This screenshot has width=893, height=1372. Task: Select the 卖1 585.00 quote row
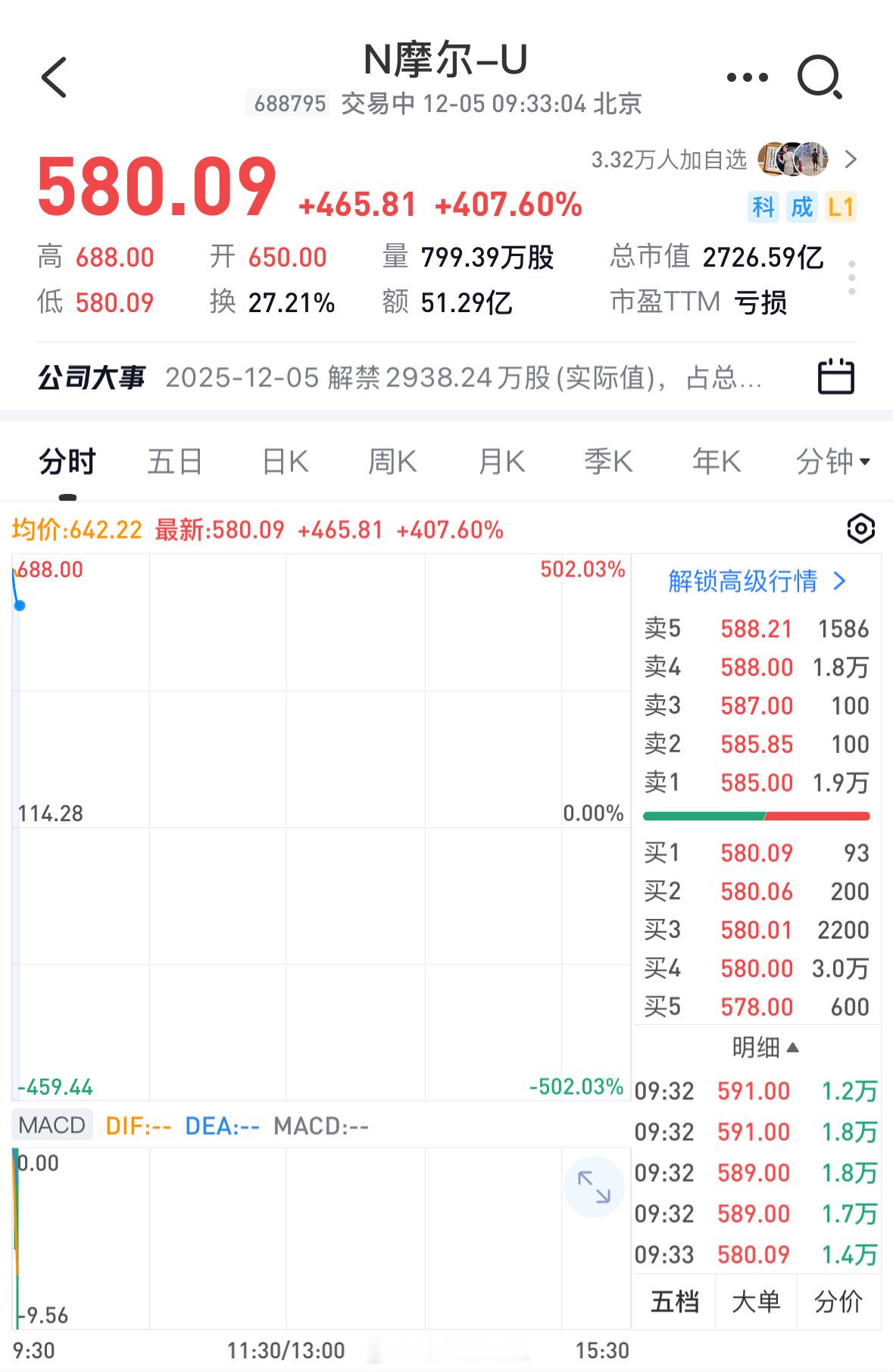click(x=756, y=782)
